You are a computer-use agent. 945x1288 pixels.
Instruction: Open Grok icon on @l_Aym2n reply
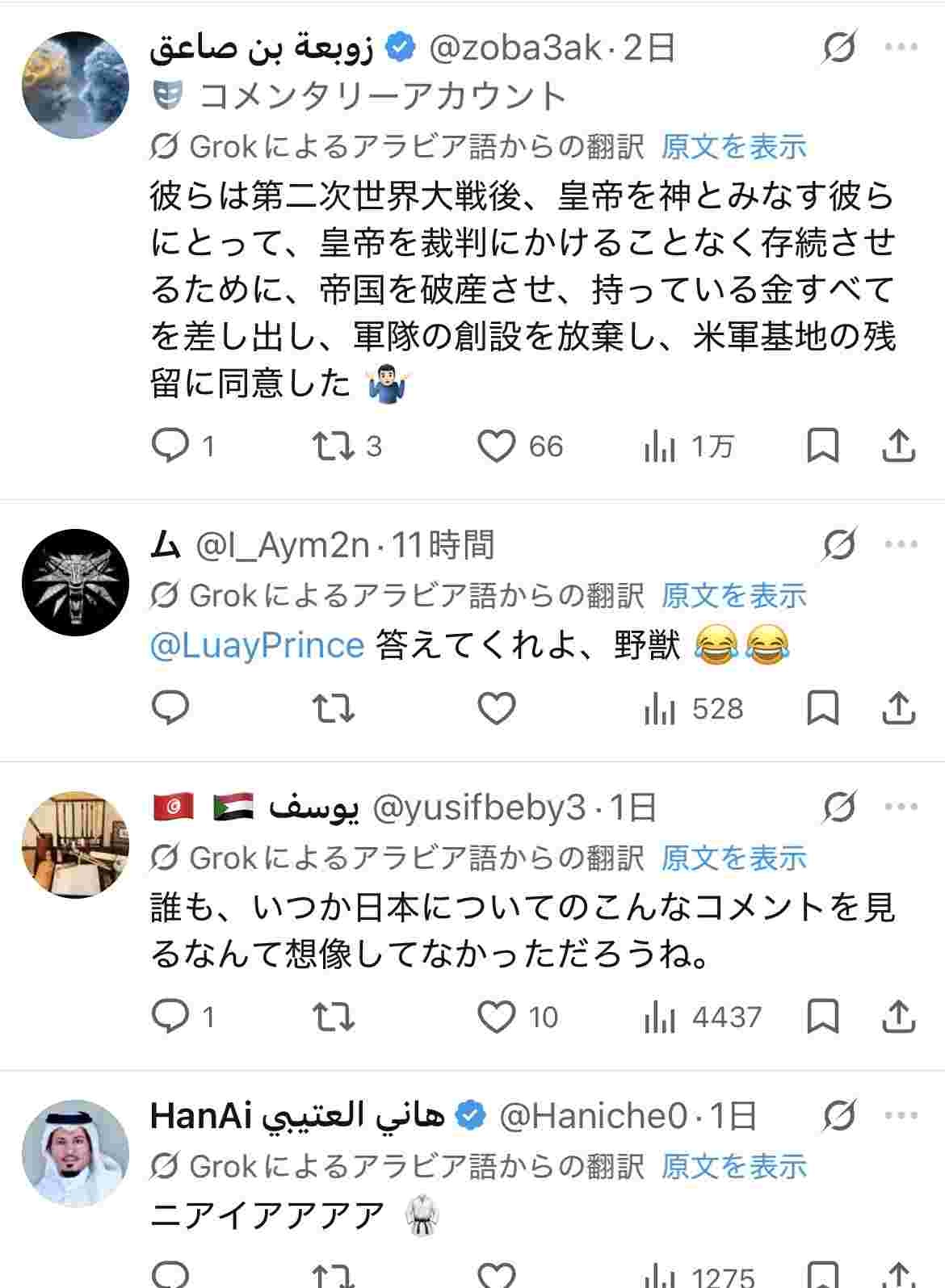[x=839, y=546]
